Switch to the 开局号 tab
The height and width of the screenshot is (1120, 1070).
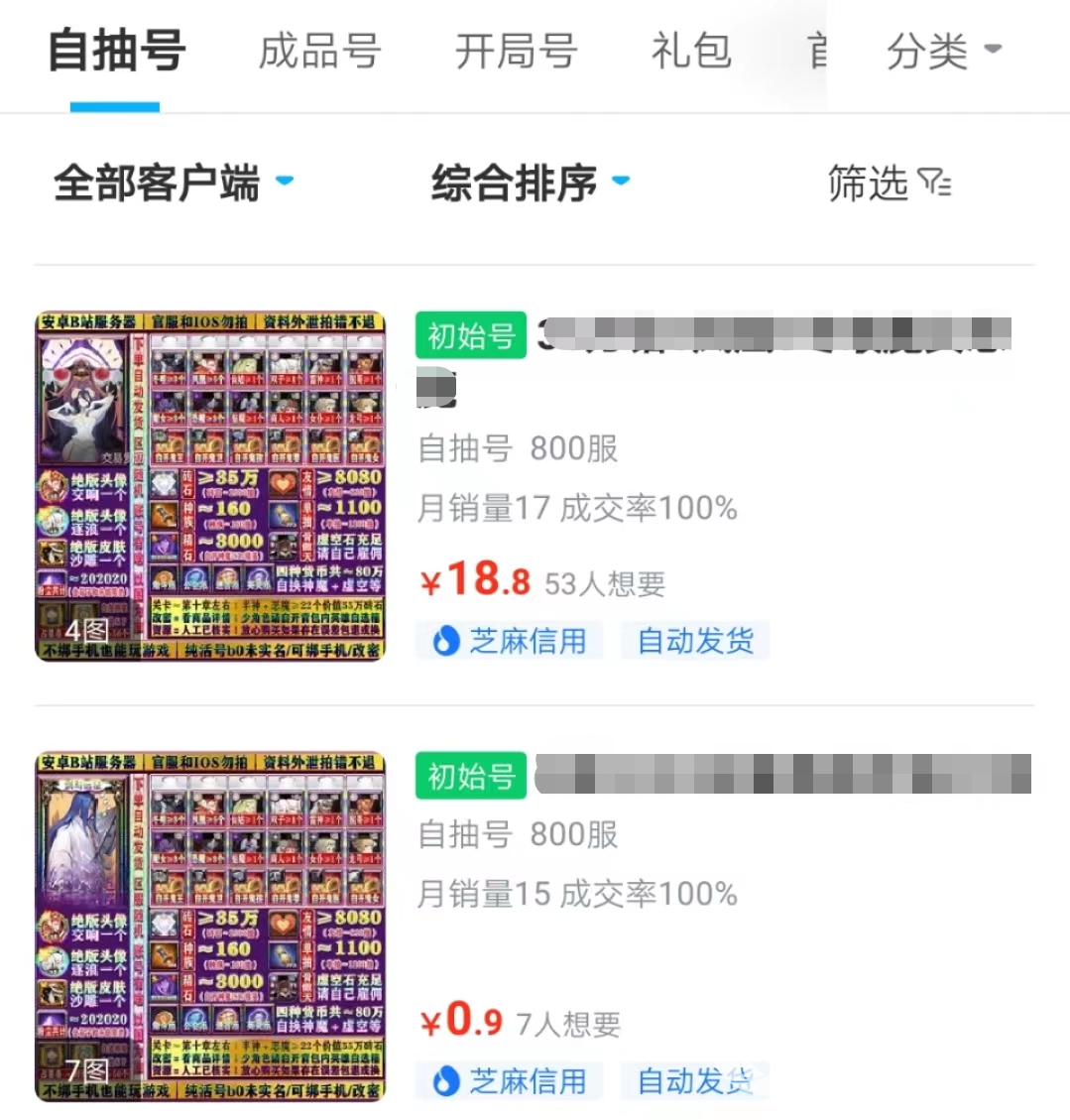tap(516, 52)
